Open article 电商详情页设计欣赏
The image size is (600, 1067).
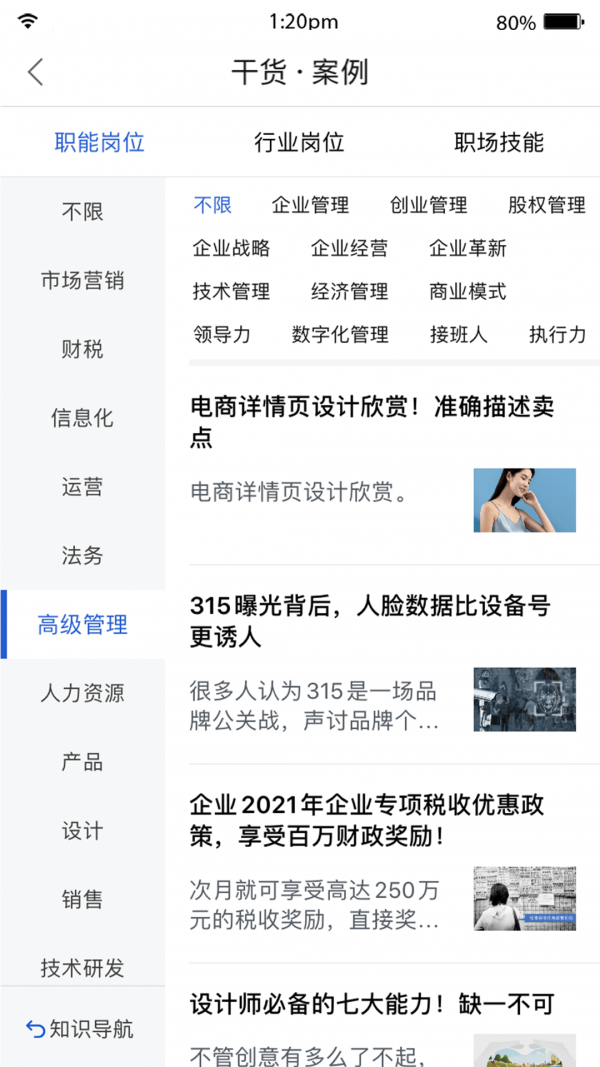372,423
